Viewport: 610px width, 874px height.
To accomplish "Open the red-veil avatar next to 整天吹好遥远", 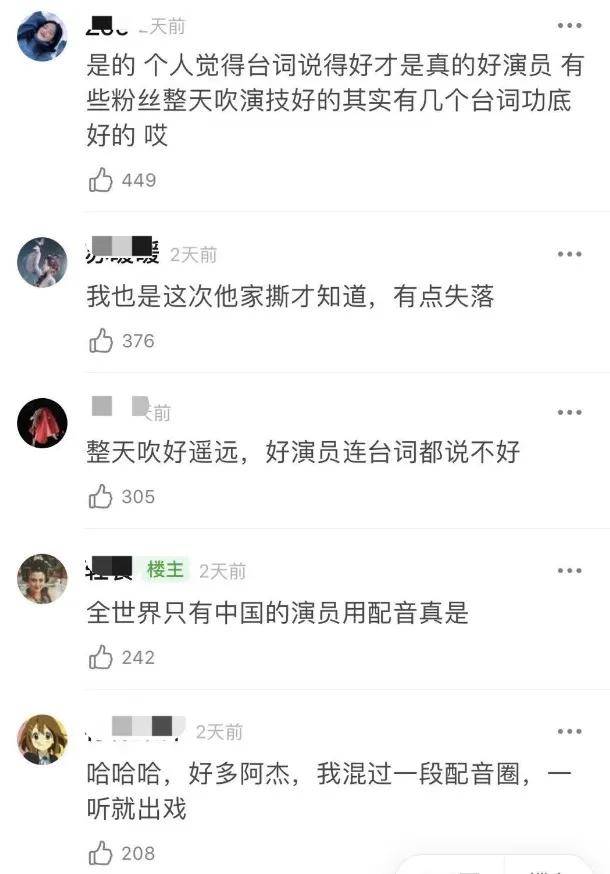I will point(42,422).
